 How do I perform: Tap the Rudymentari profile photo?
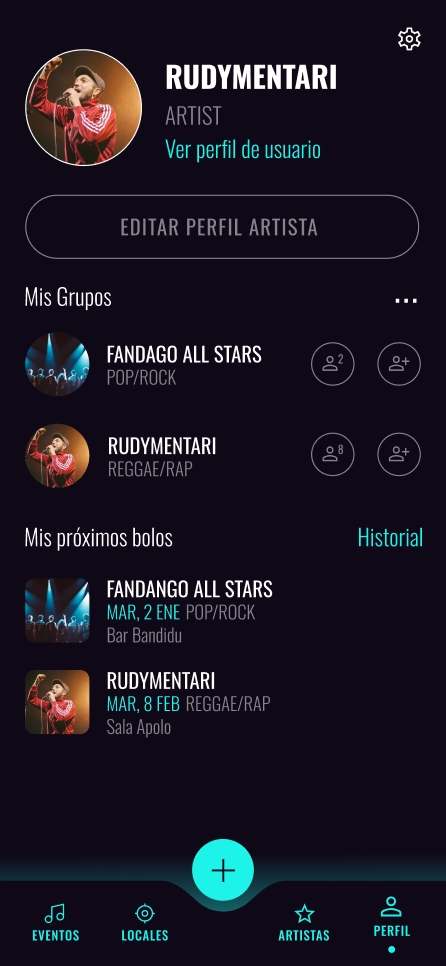pos(83,107)
